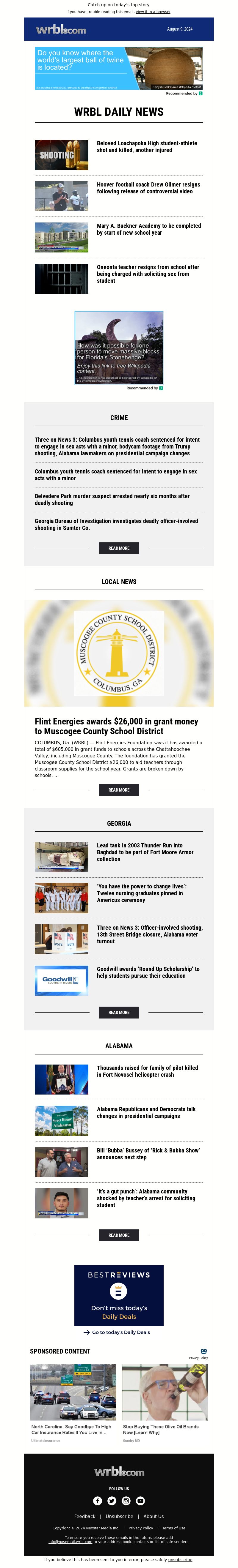
Task: Tap the Unsubscribe link in footer menu
Action: [119, 1516]
